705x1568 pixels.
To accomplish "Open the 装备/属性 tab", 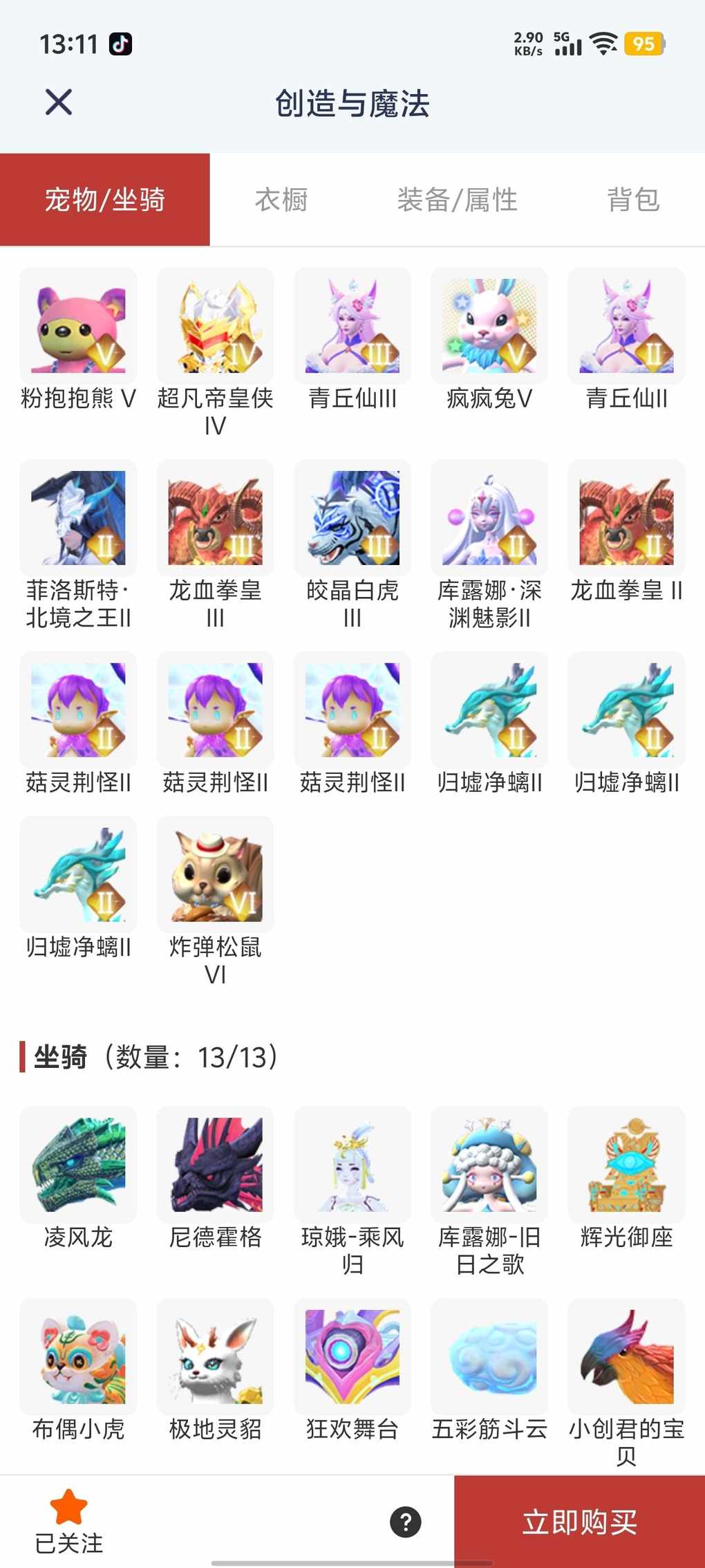I will (x=457, y=200).
